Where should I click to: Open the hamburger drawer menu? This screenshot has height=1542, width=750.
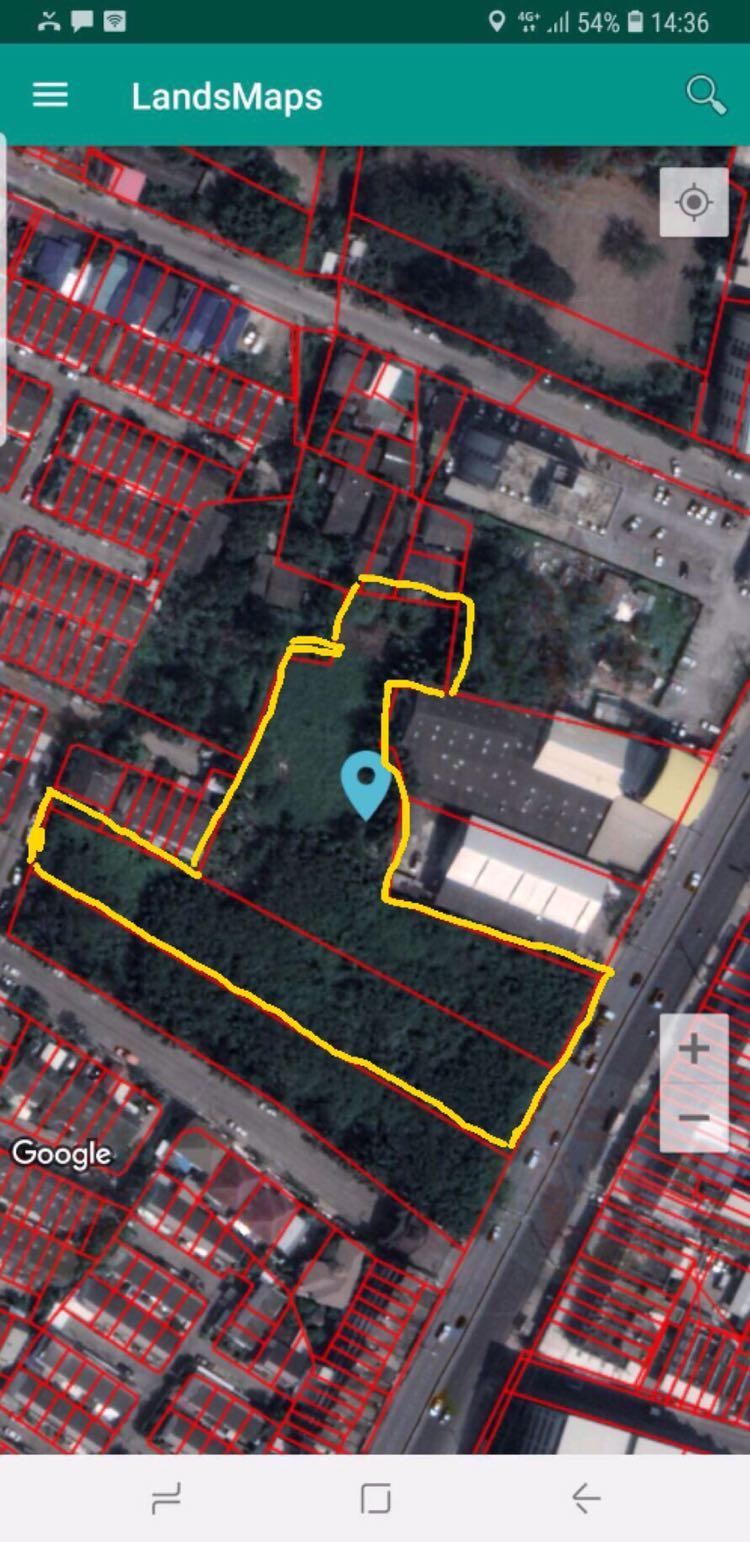[x=50, y=96]
